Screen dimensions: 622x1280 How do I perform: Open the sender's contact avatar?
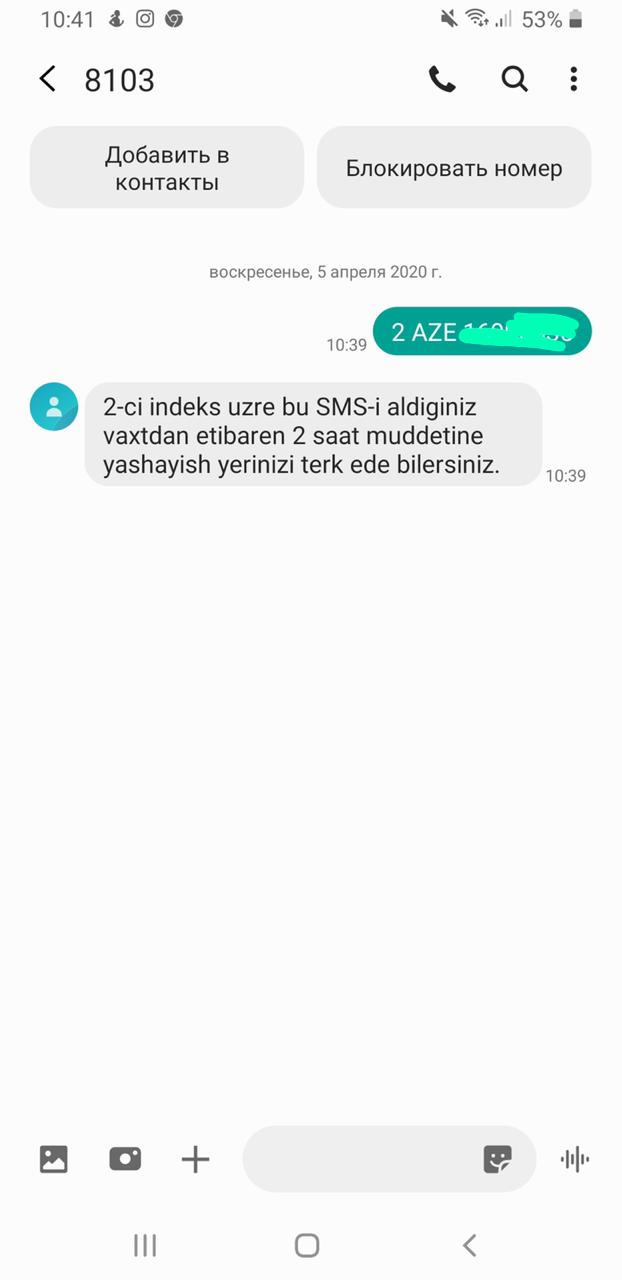54,407
